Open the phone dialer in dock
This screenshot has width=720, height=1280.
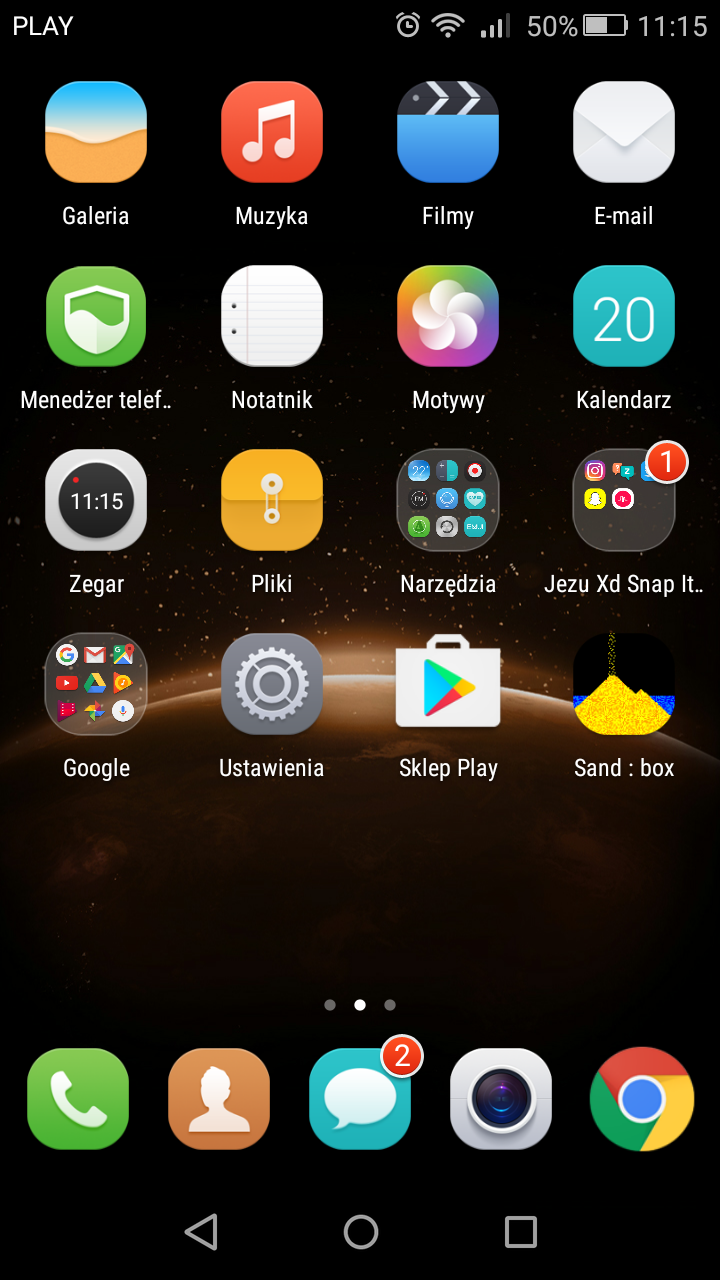click(x=78, y=1098)
